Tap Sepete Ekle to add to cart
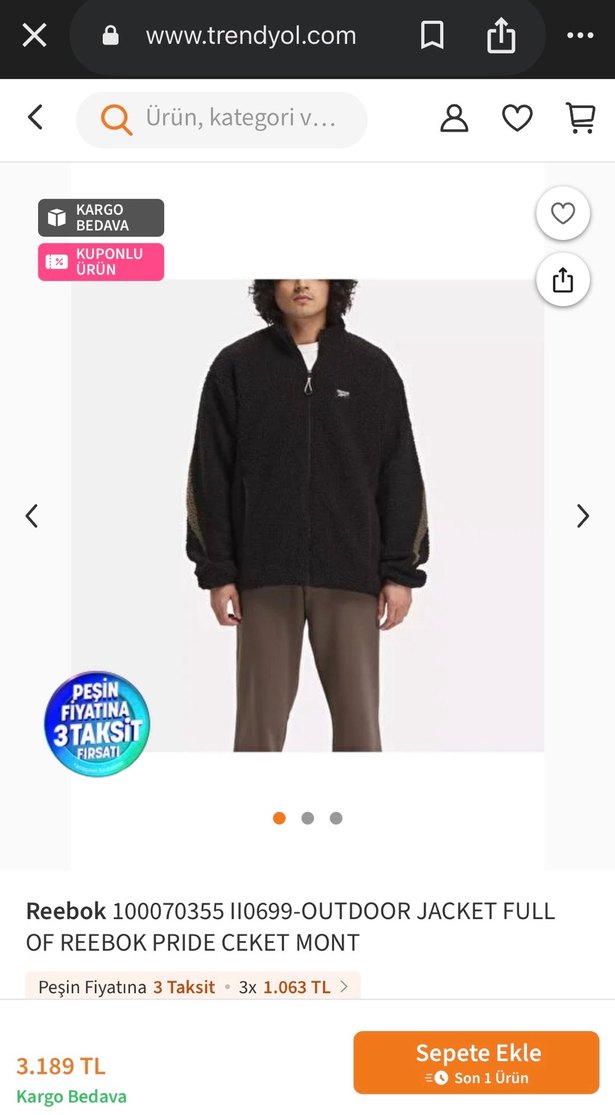The width and height of the screenshot is (615, 1115). tap(476, 1063)
